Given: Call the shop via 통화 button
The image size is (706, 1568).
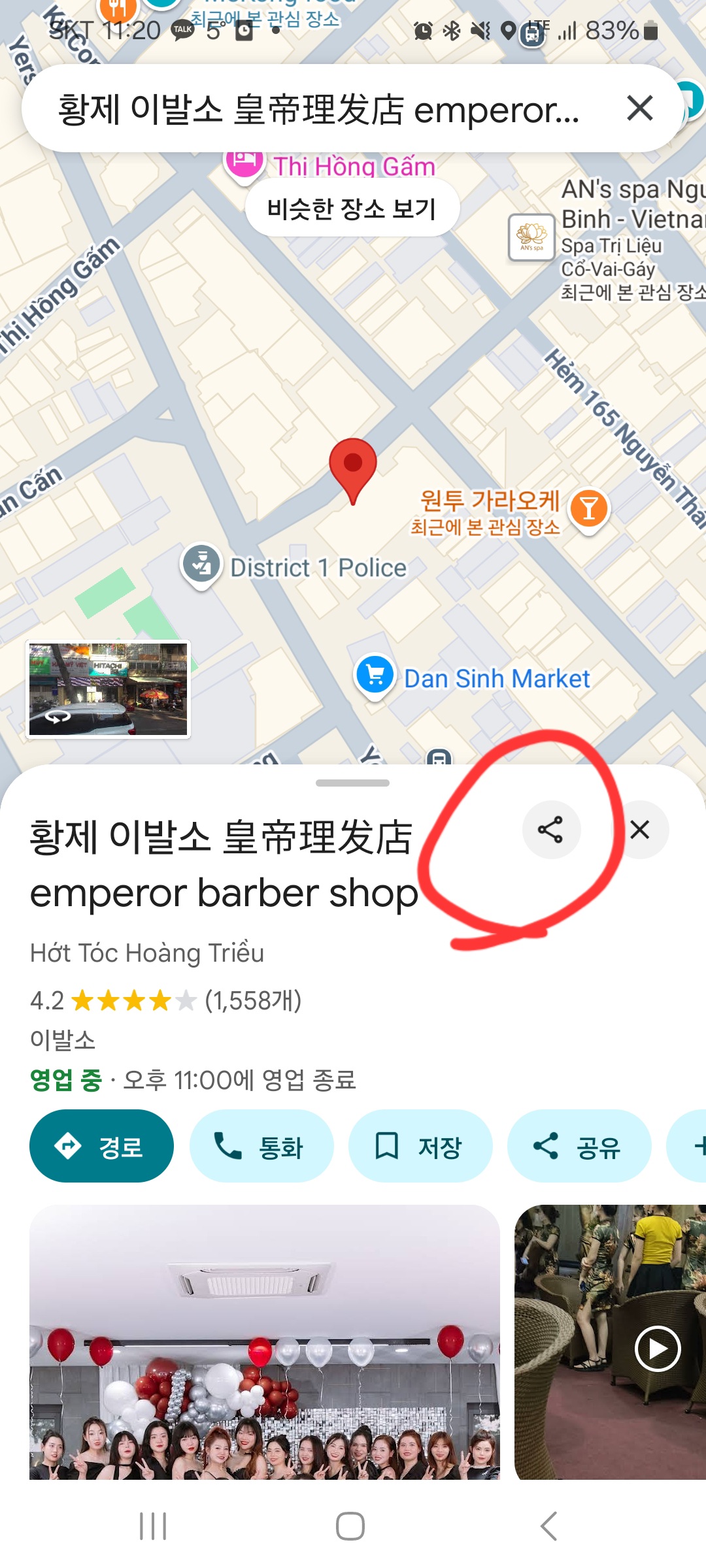Looking at the screenshot, I should (x=261, y=1146).
